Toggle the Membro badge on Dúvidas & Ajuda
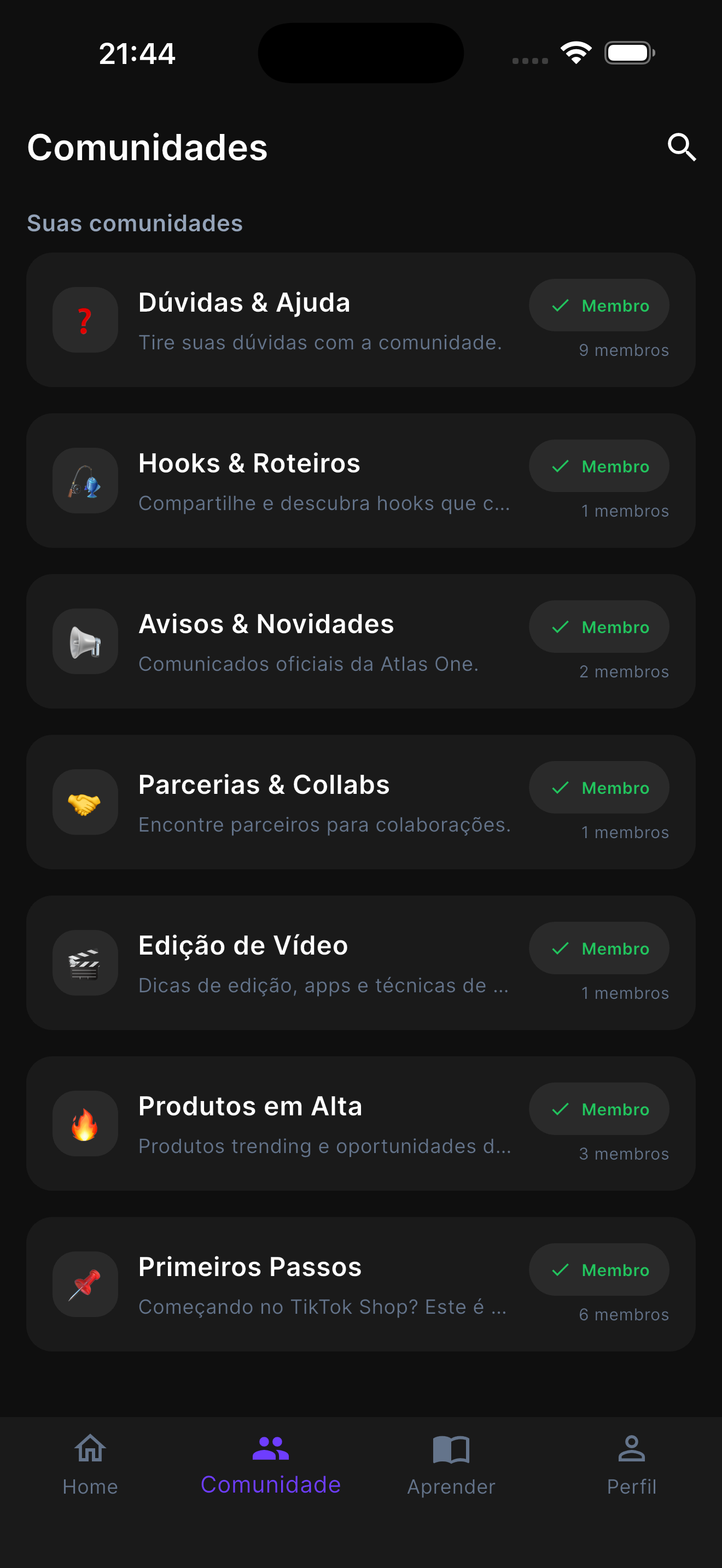Viewport: 722px width, 1568px height. pos(599,305)
